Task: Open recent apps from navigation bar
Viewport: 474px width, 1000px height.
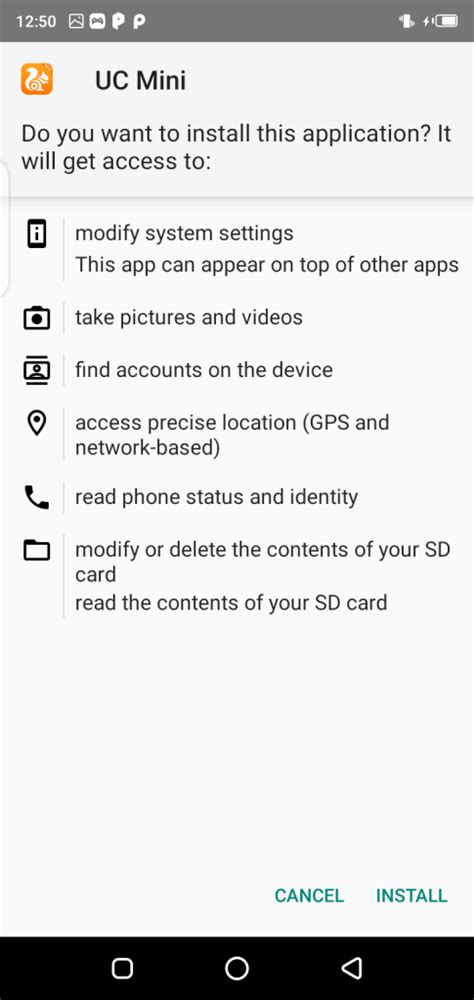Action: tap(122, 968)
